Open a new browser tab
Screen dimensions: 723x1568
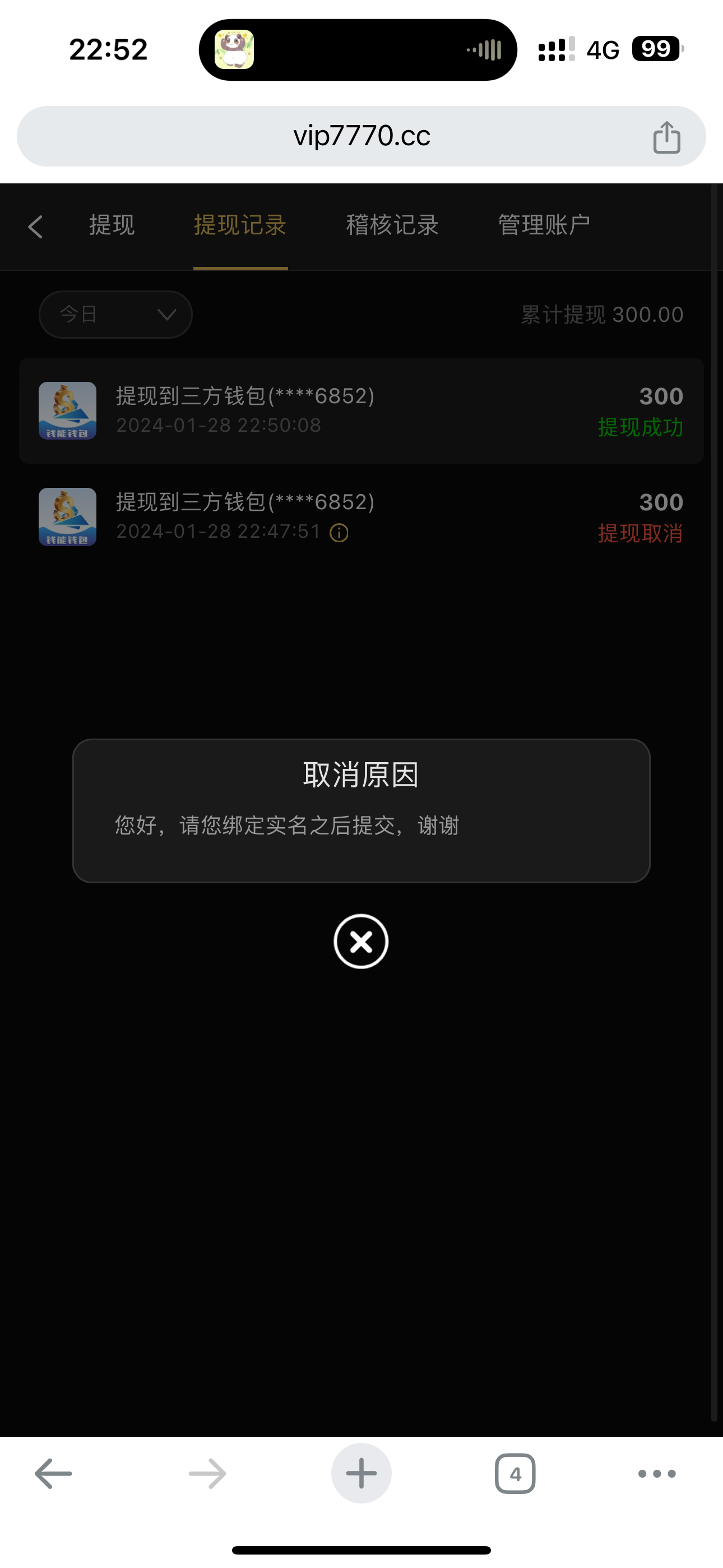[x=361, y=1474]
